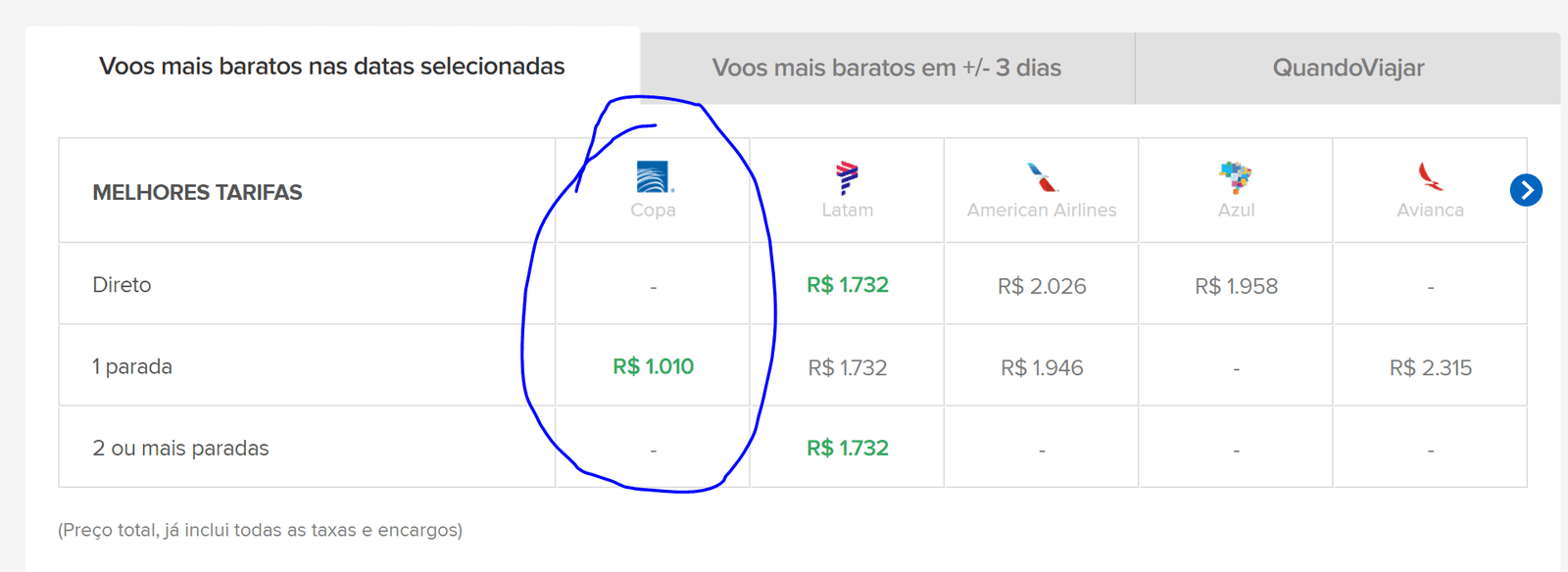Viewport: 1568px width, 572px height.
Task: Select Copa 1 parada fare R$ 1.010
Action: click(x=653, y=366)
